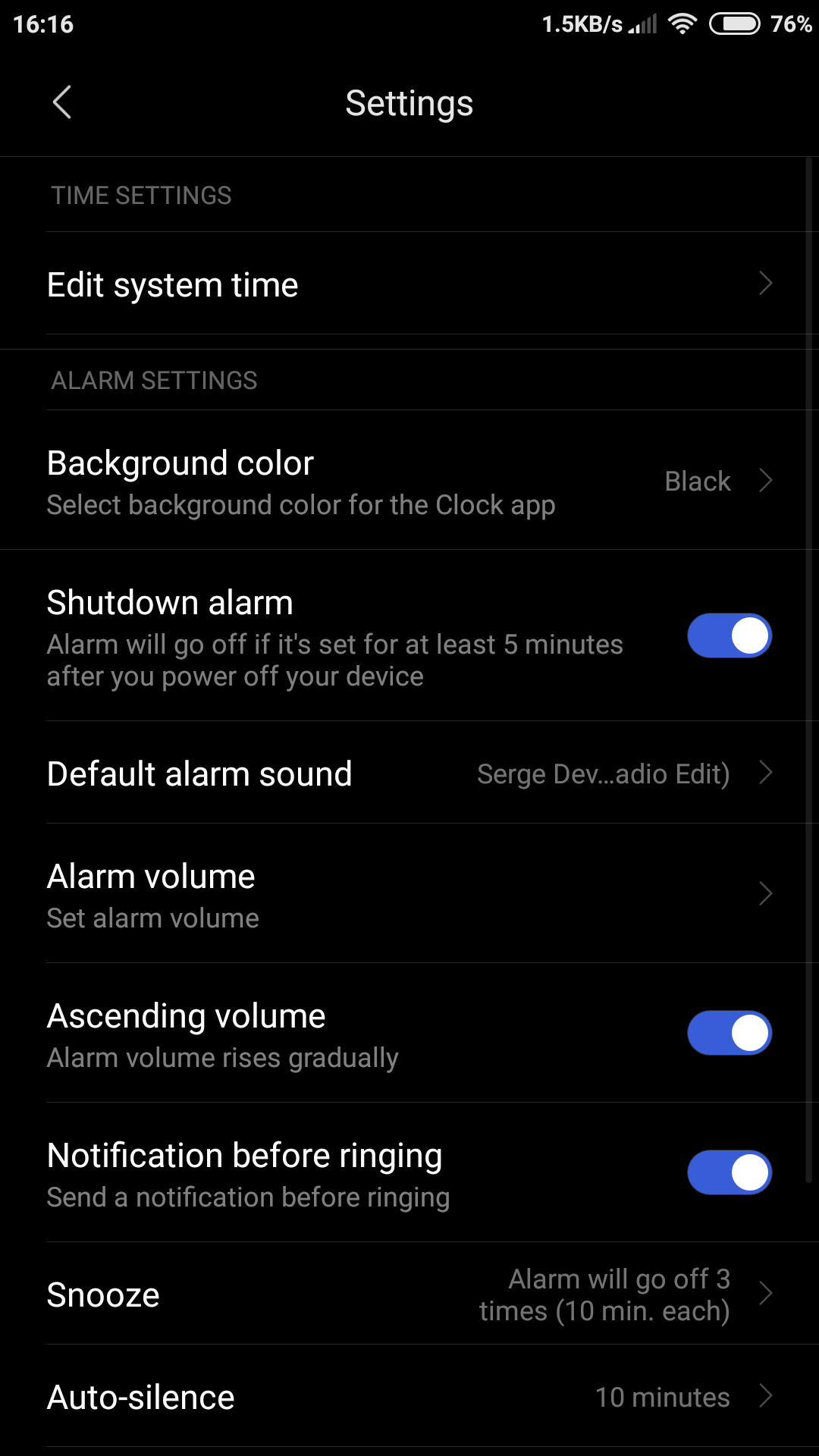819x1456 pixels.
Task: Change the Clock background color
Action: (409, 481)
